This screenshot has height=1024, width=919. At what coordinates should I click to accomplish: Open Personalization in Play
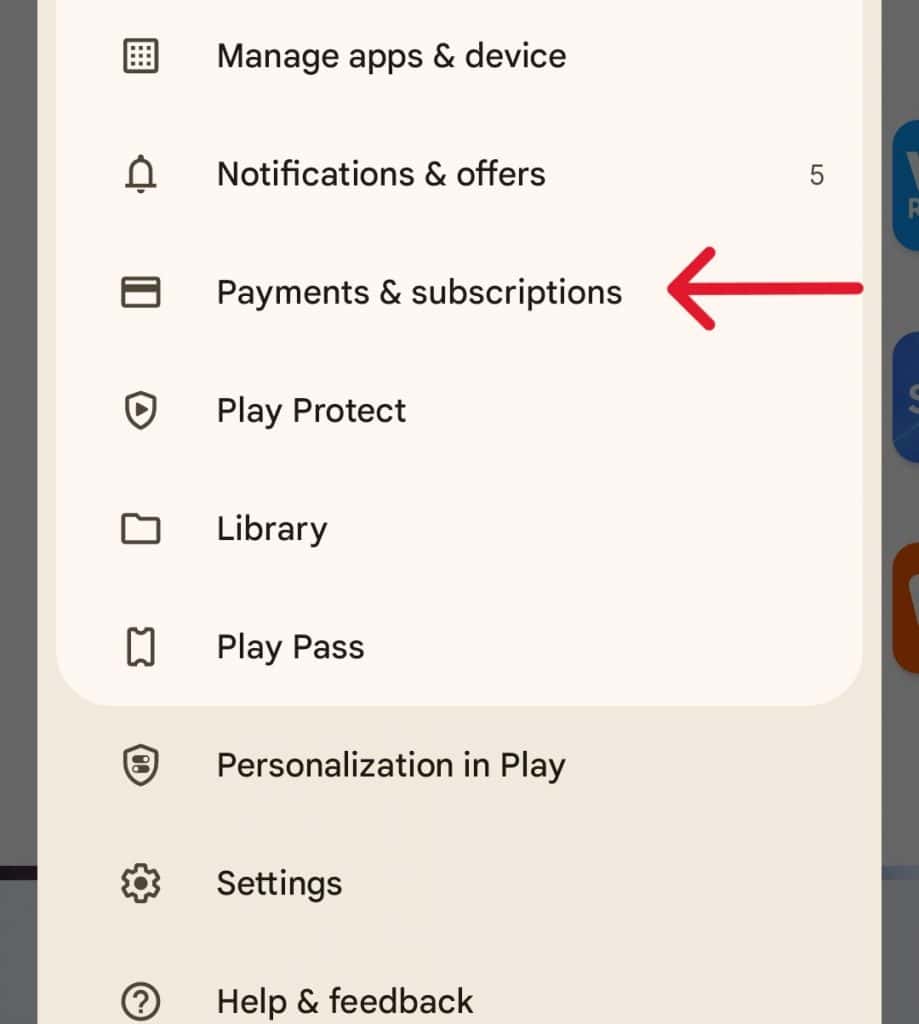coord(391,765)
